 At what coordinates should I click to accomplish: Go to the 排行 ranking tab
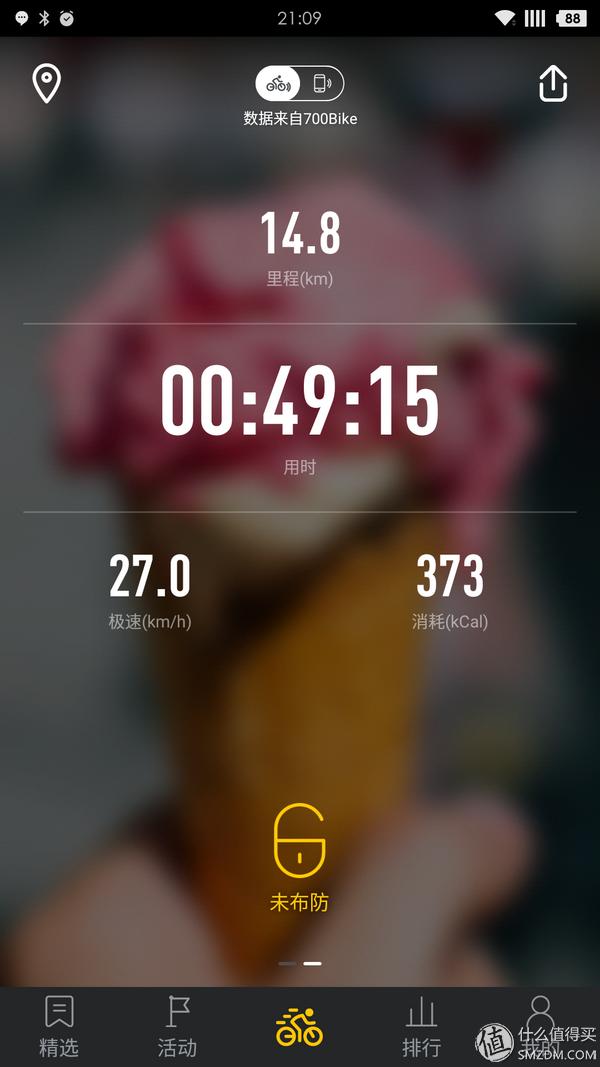pos(421,1026)
